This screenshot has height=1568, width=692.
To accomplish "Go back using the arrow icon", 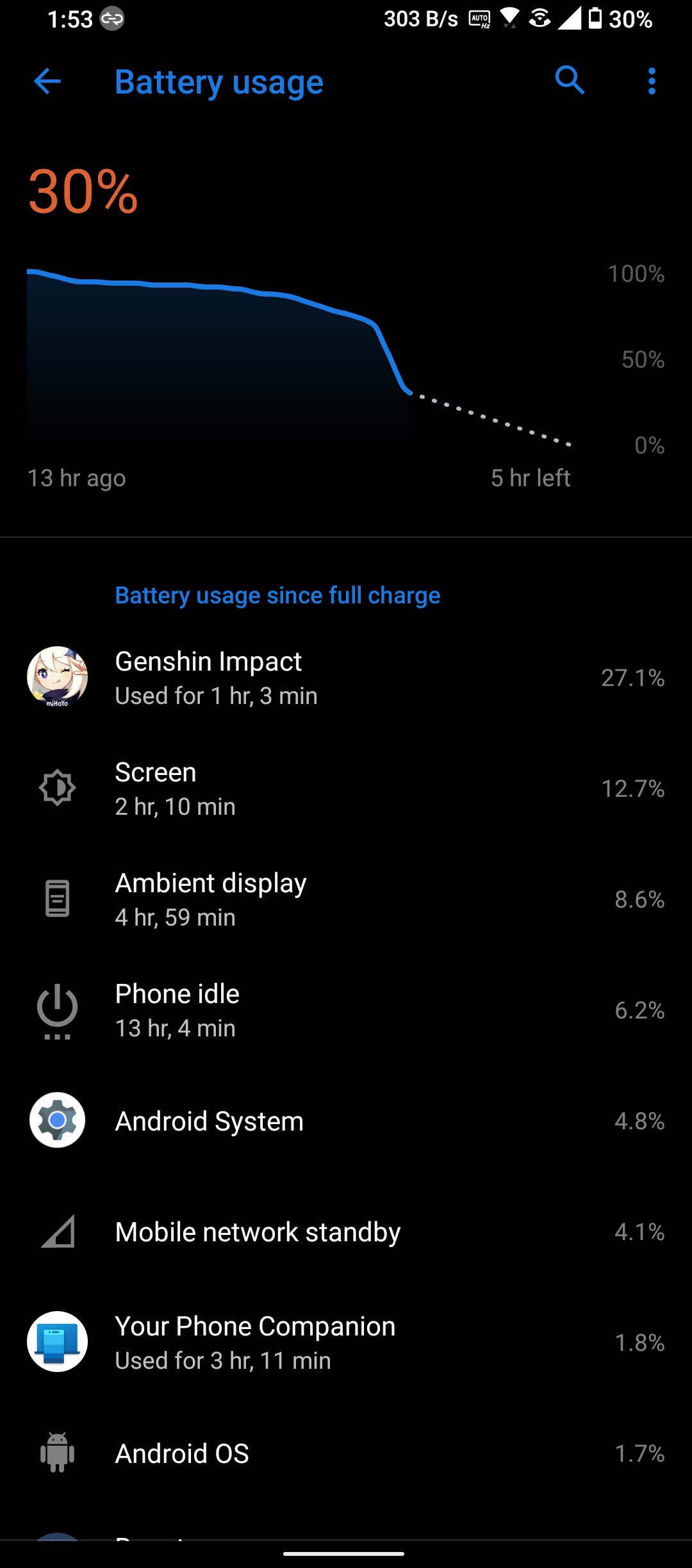I will 47,81.
